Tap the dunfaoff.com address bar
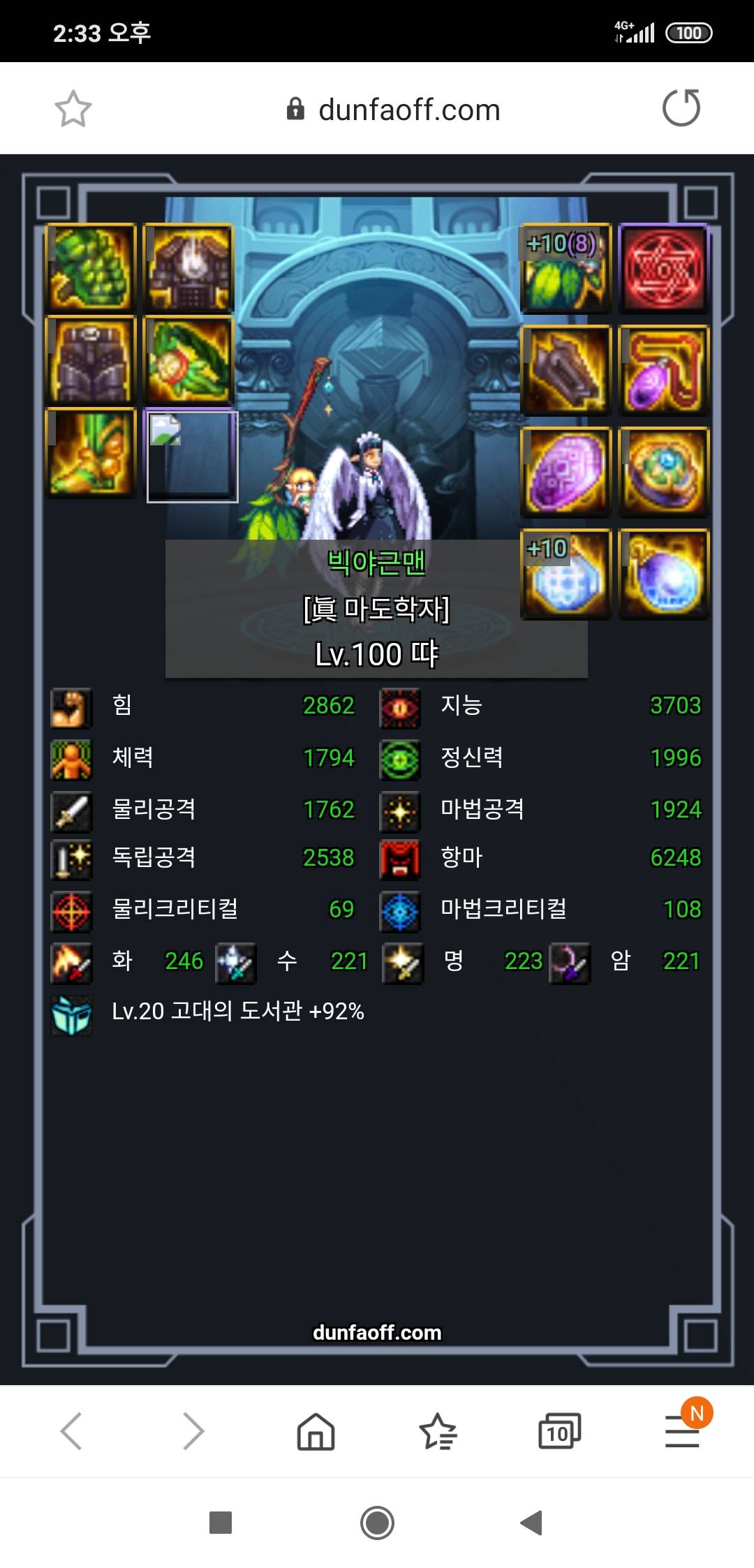This screenshot has width=754, height=1568. pyautogui.click(x=394, y=110)
